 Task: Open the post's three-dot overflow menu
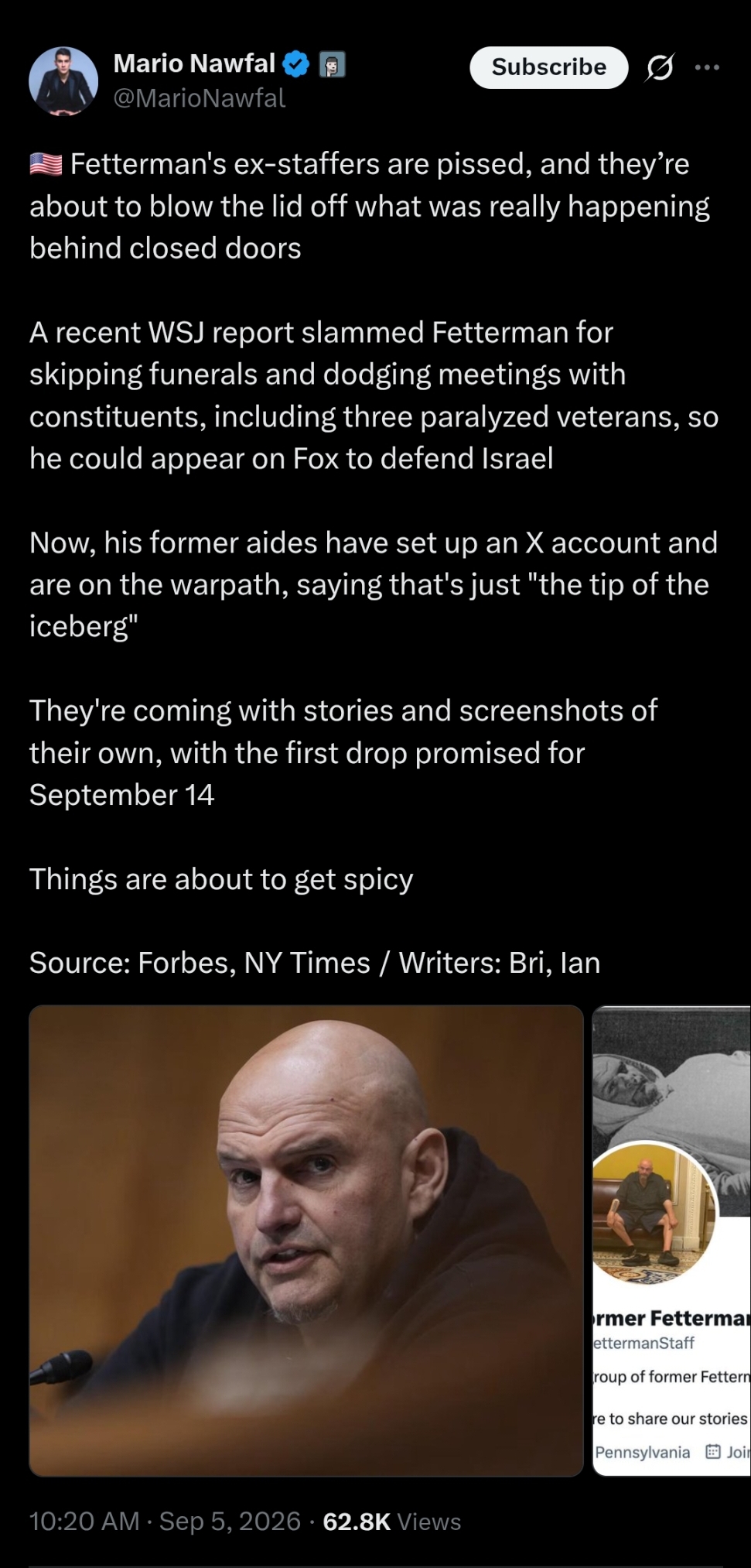pos(707,68)
